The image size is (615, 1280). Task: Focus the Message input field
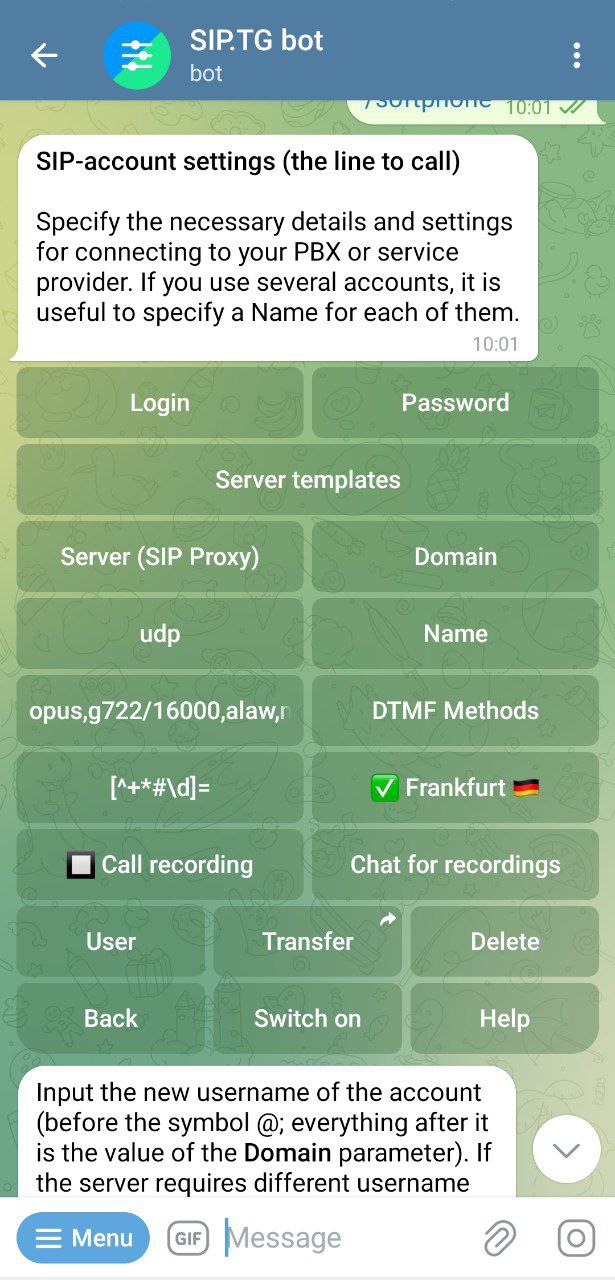345,1238
